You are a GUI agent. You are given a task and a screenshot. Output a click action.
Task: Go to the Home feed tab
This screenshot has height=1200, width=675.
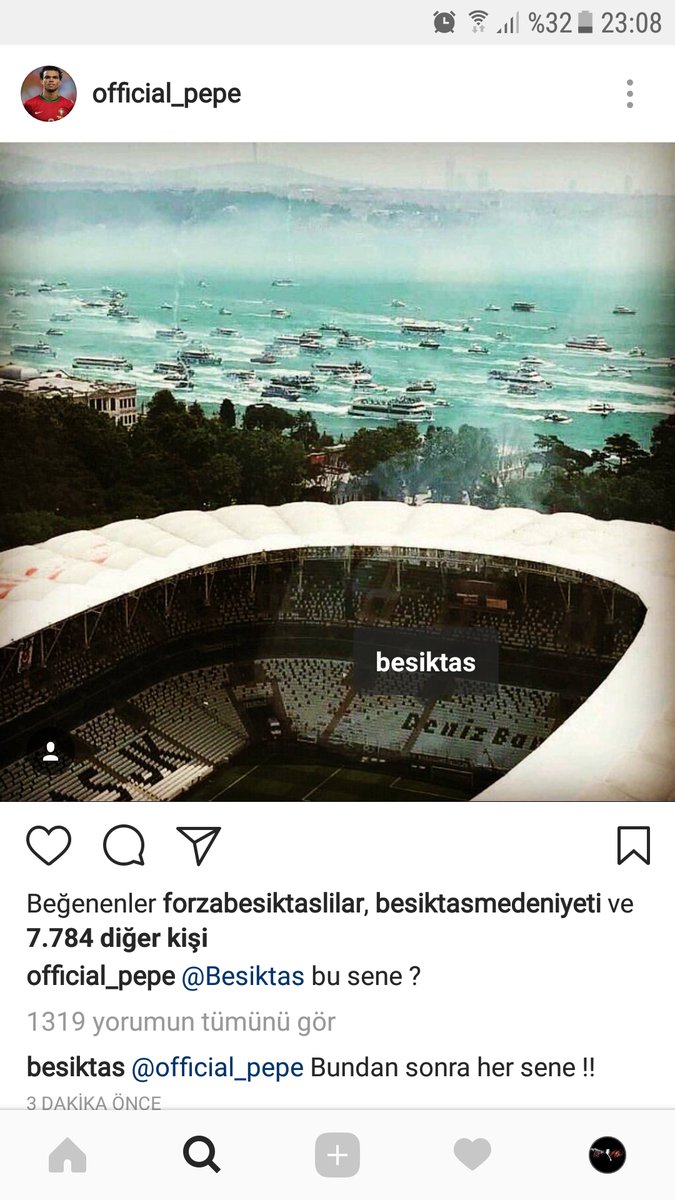tap(67, 1156)
